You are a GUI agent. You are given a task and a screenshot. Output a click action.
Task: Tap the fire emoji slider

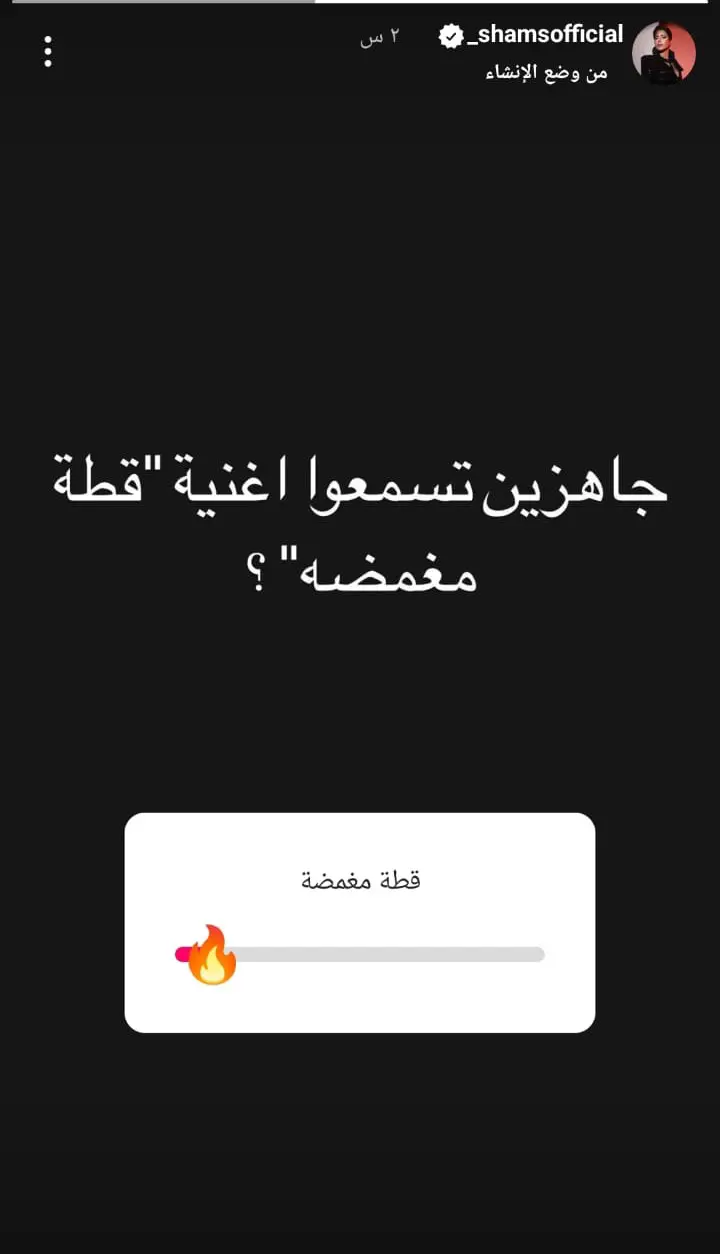[212, 955]
